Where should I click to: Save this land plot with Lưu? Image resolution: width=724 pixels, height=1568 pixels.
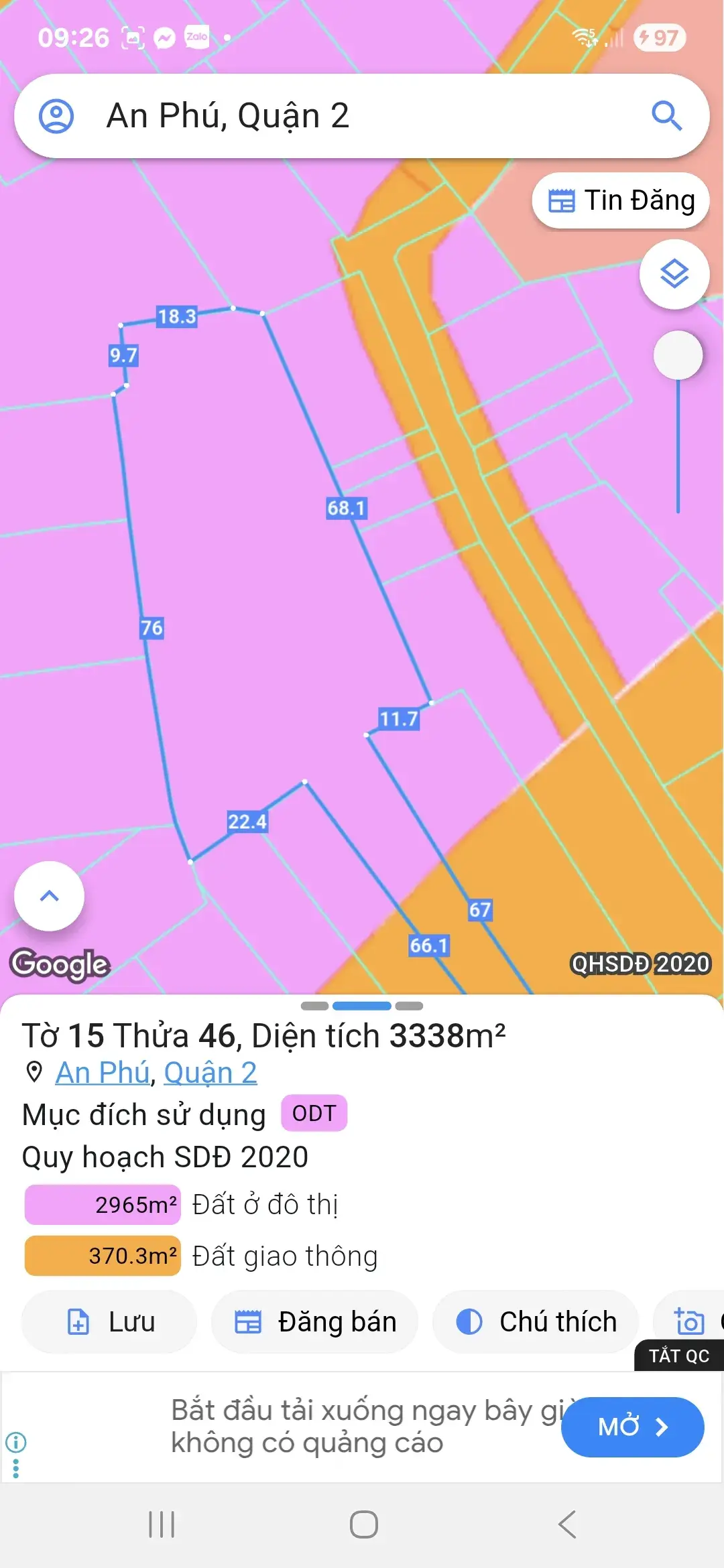point(110,1322)
